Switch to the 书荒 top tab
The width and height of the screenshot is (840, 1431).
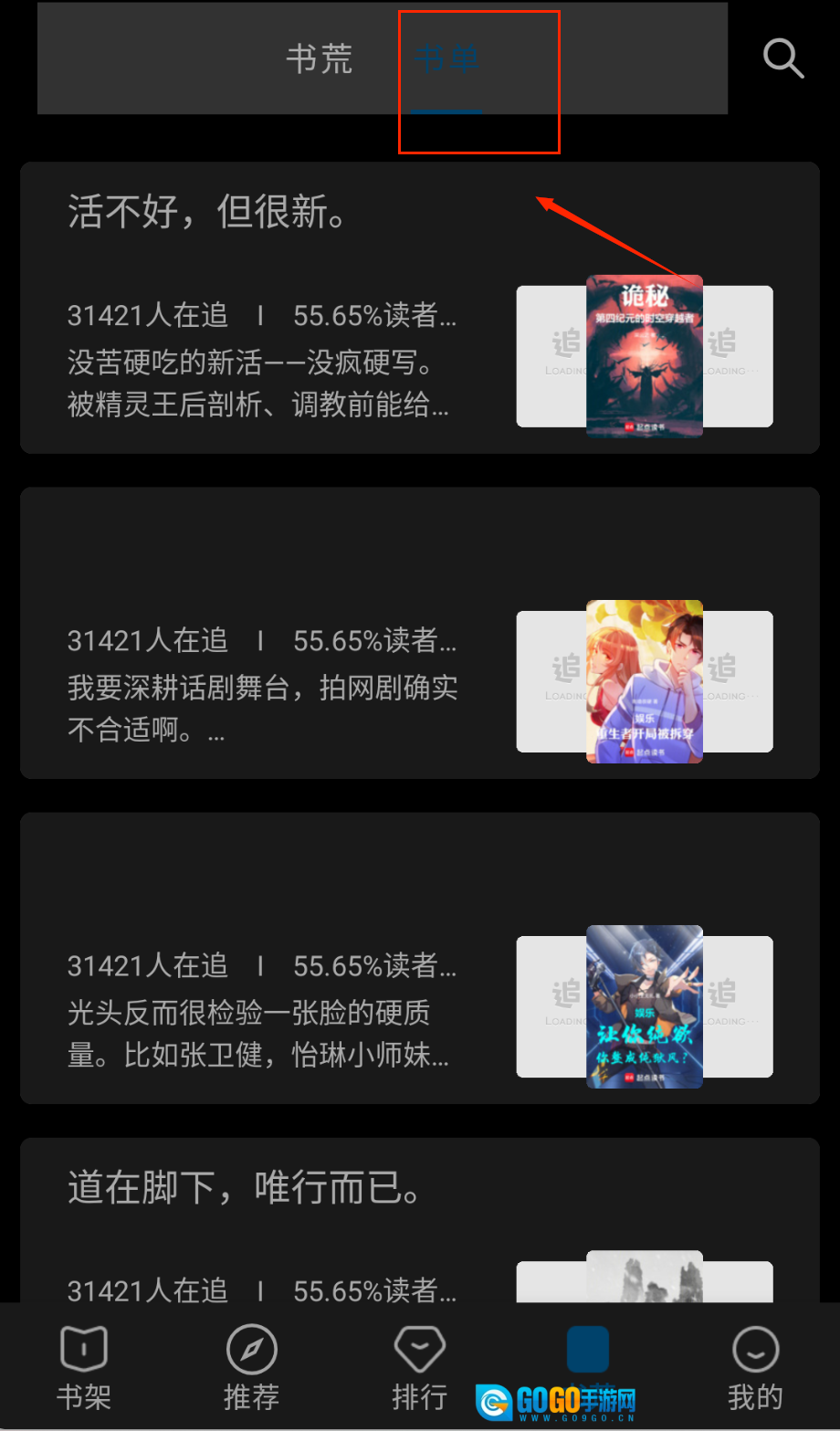pos(319,59)
